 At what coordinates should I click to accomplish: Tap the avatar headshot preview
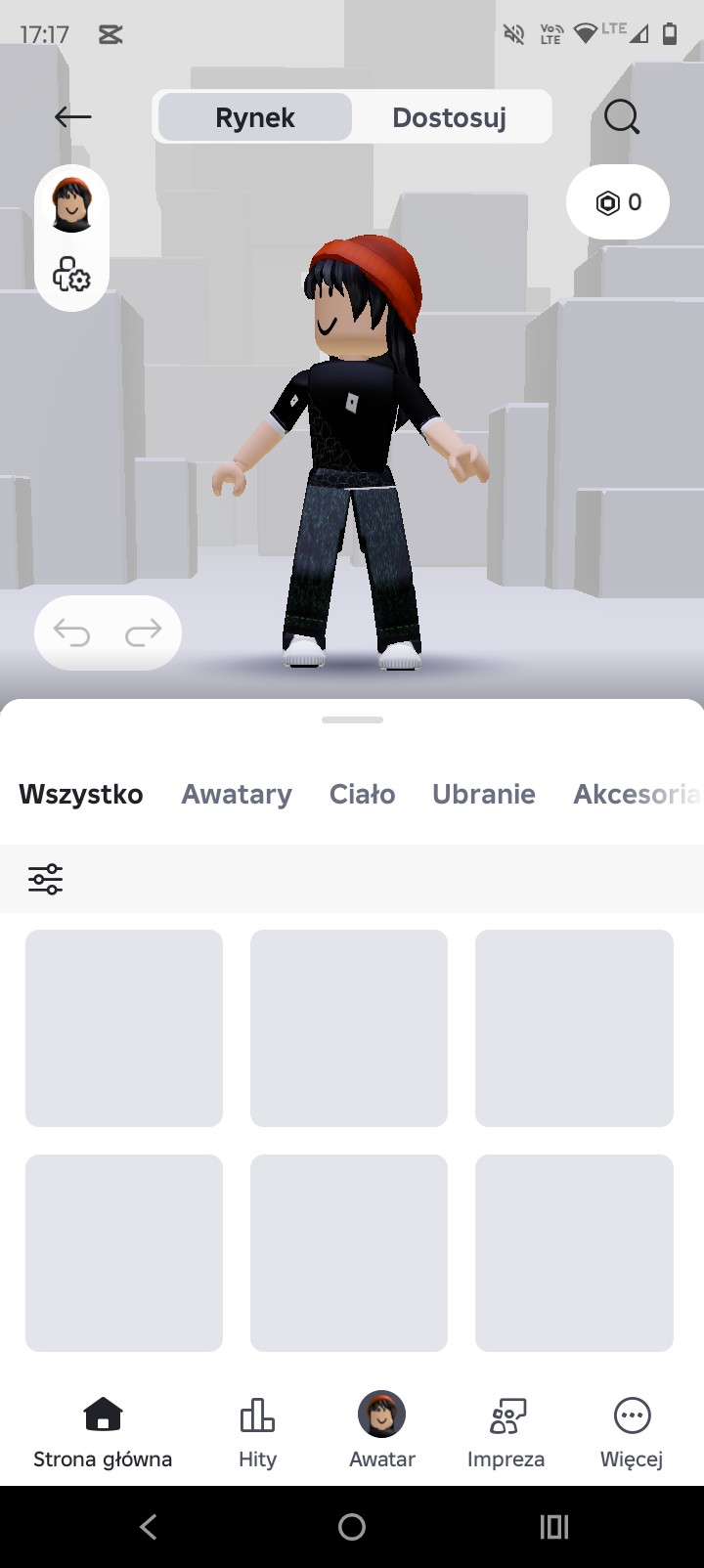coord(72,204)
